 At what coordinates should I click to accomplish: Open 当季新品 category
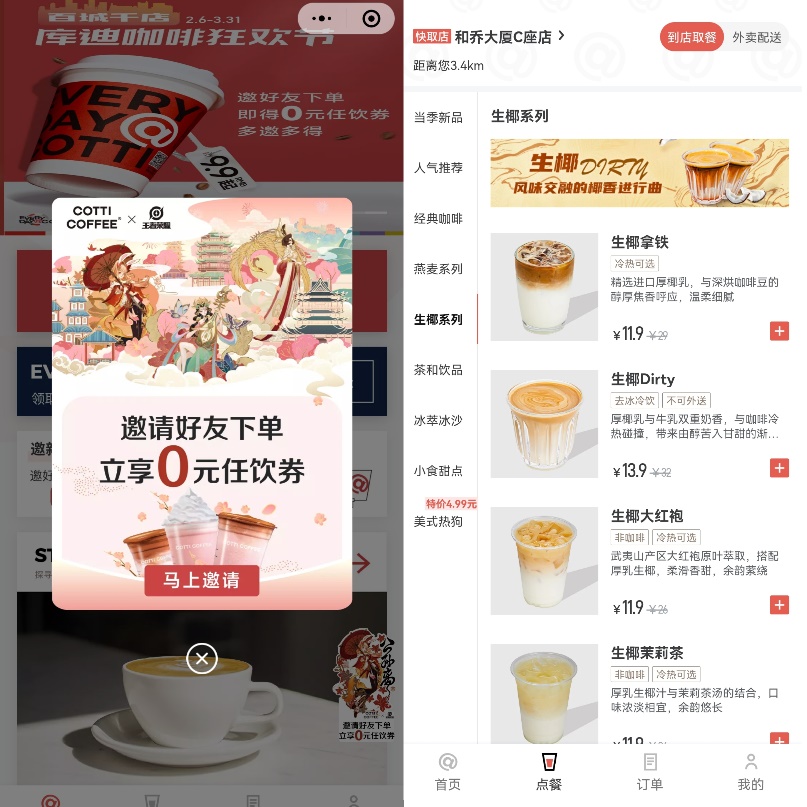(438, 117)
